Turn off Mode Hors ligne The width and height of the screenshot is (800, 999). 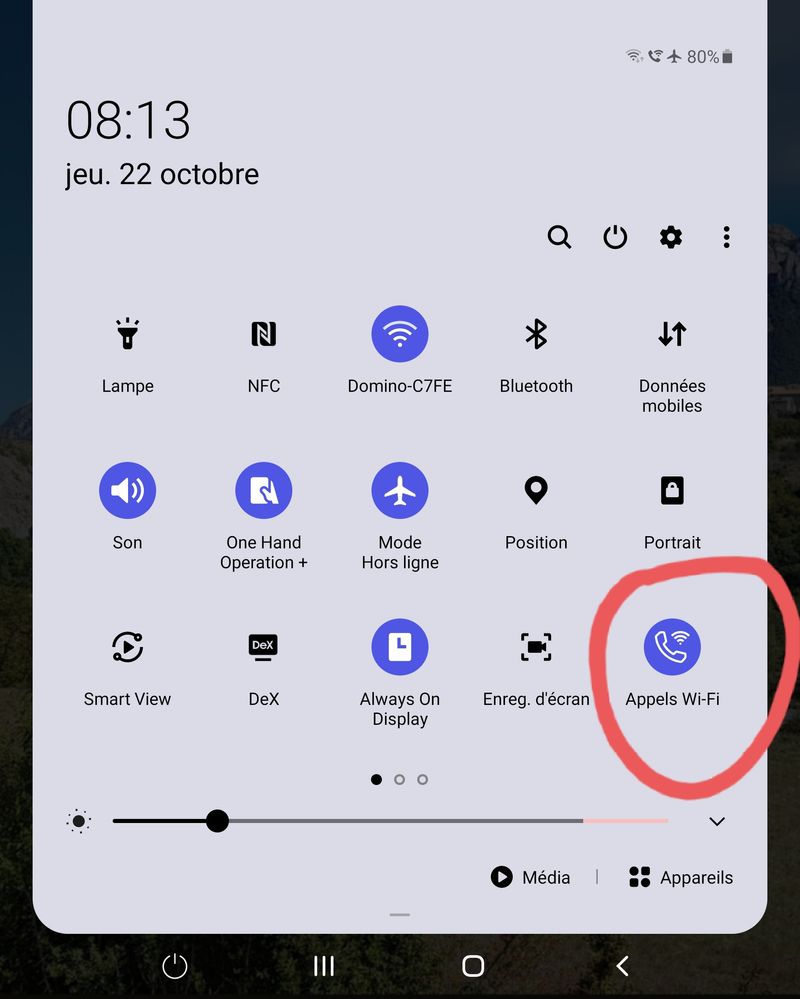[x=400, y=491]
